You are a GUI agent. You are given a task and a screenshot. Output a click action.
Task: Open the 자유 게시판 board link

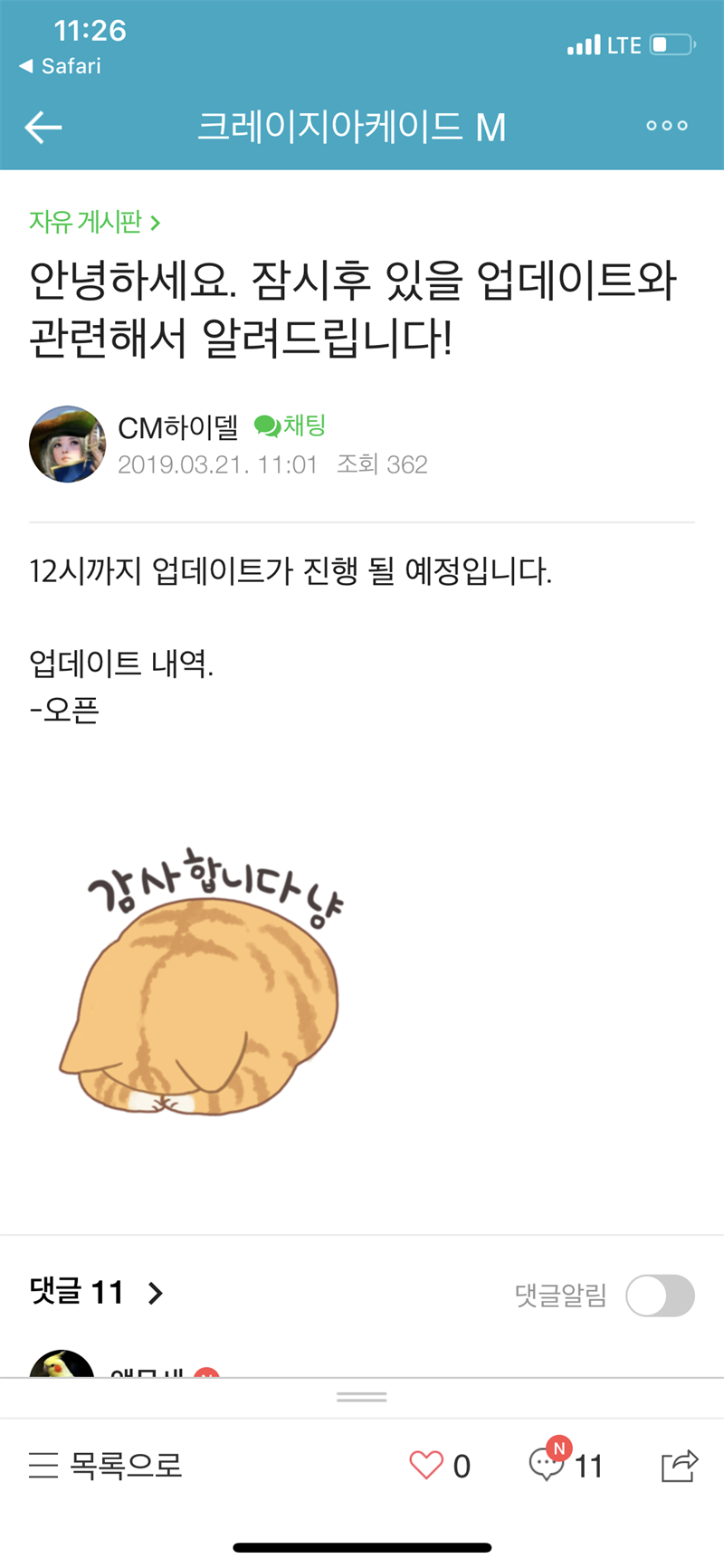pyautogui.click(x=94, y=222)
